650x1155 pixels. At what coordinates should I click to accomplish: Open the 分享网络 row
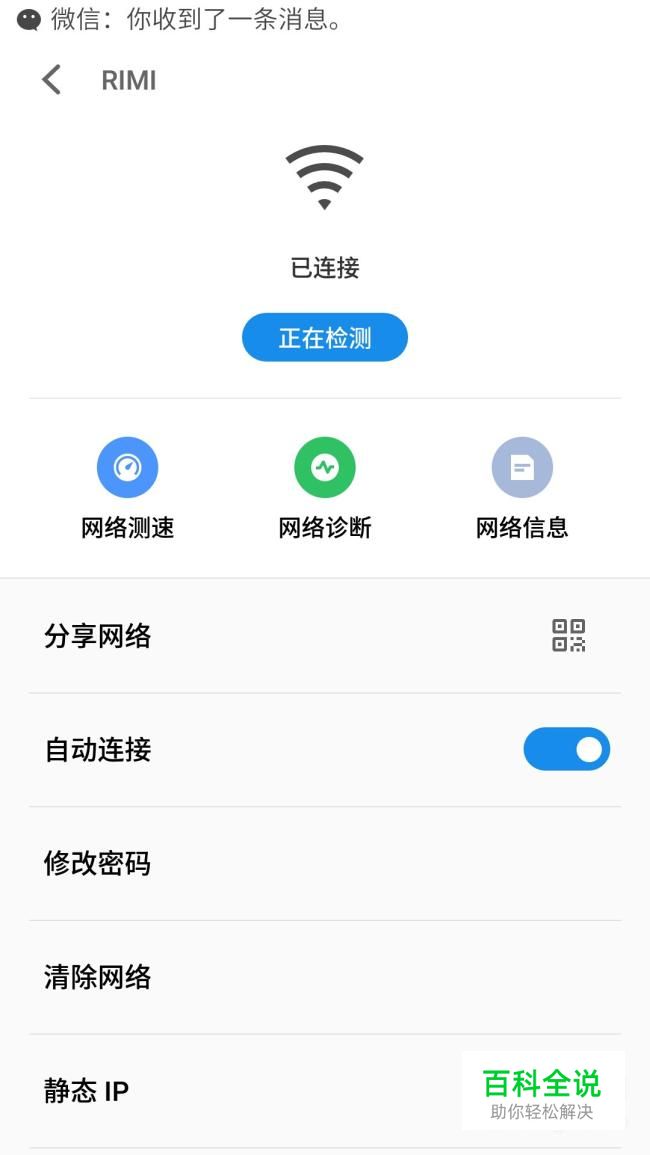pyautogui.click(x=324, y=636)
